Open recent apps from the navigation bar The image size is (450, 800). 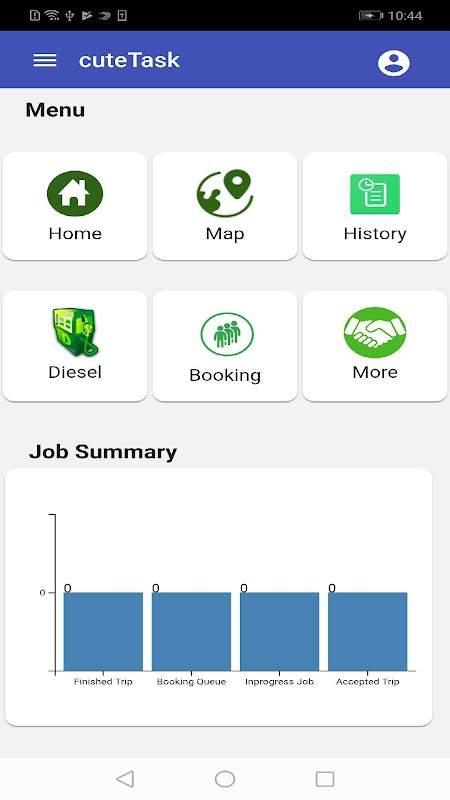[x=325, y=779]
